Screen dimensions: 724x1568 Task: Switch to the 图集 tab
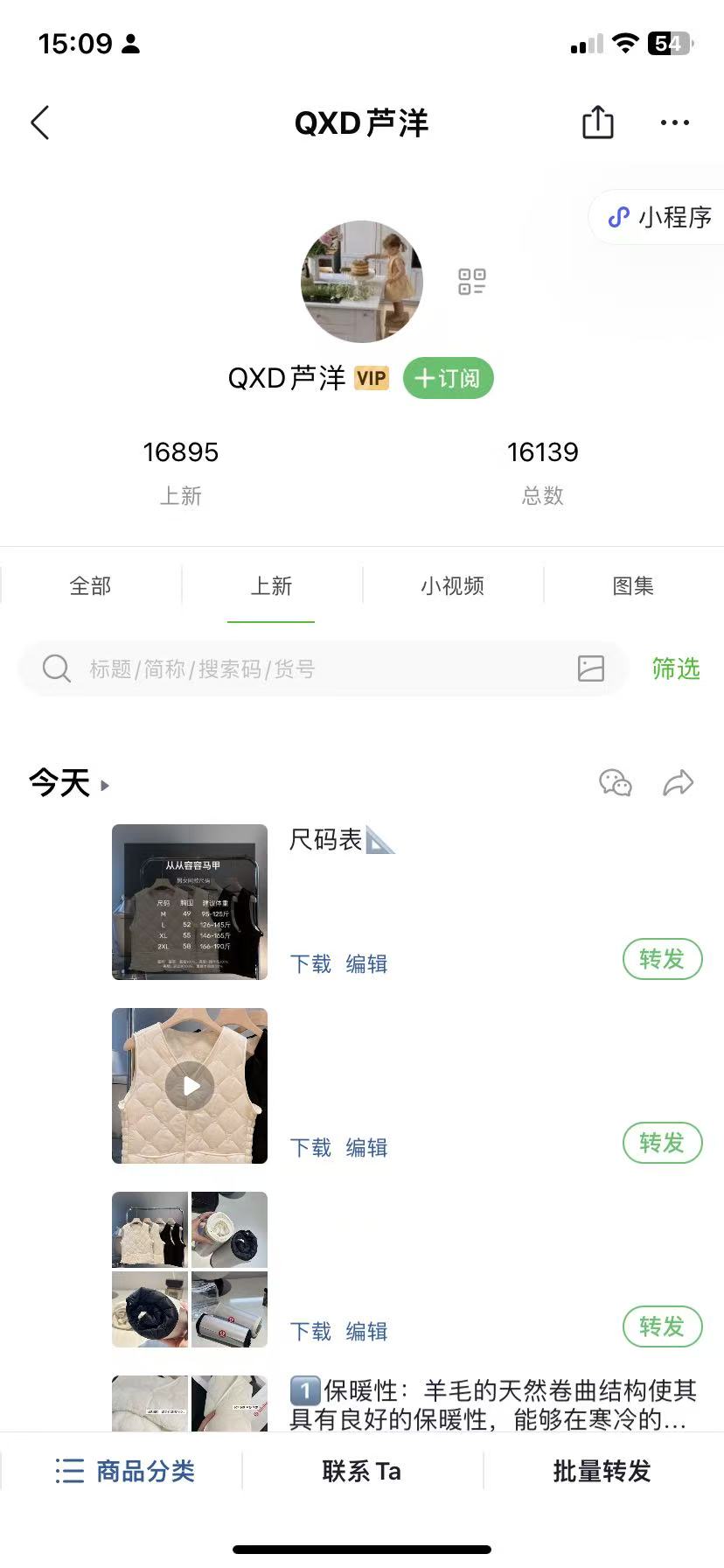pyautogui.click(x=633, y=585)
